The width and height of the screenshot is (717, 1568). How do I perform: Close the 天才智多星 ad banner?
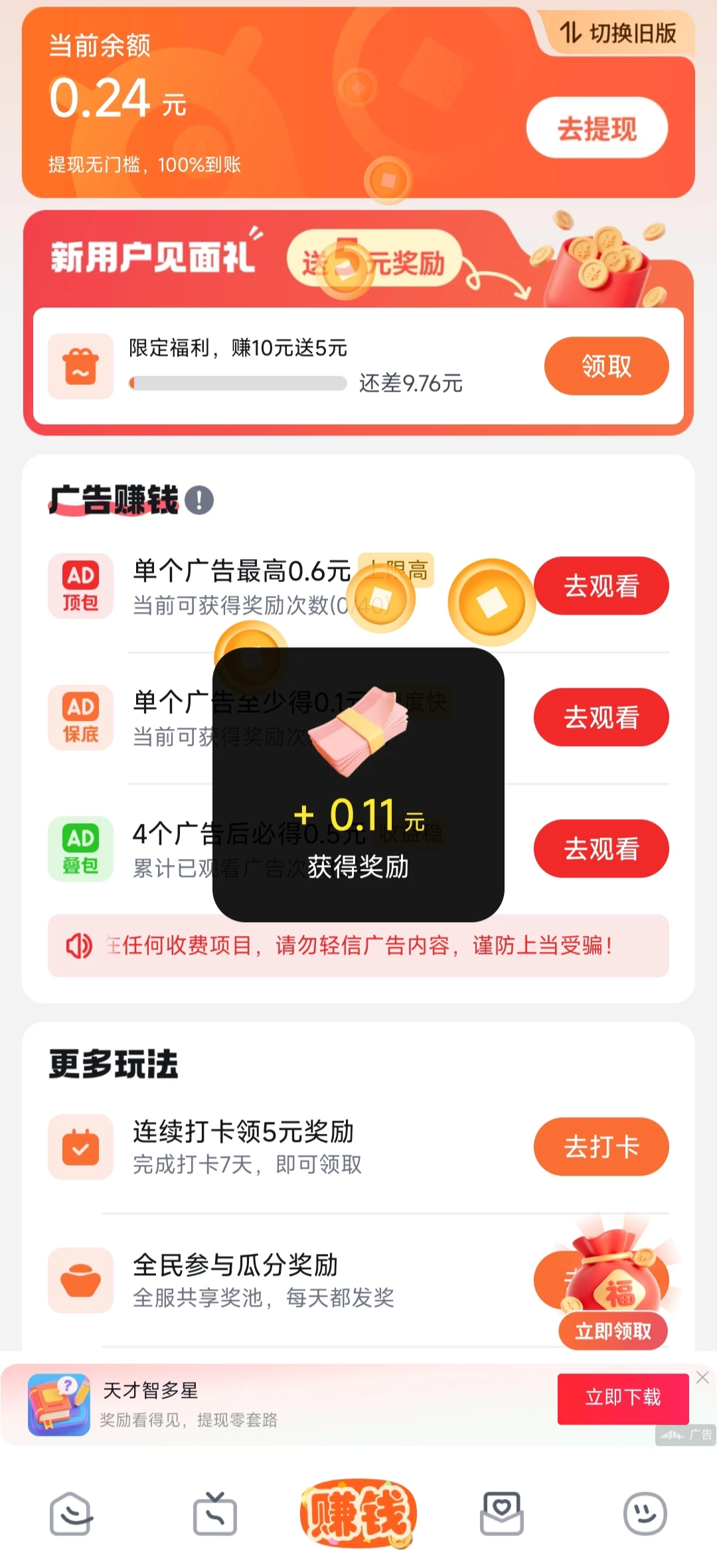[702, 1377]
